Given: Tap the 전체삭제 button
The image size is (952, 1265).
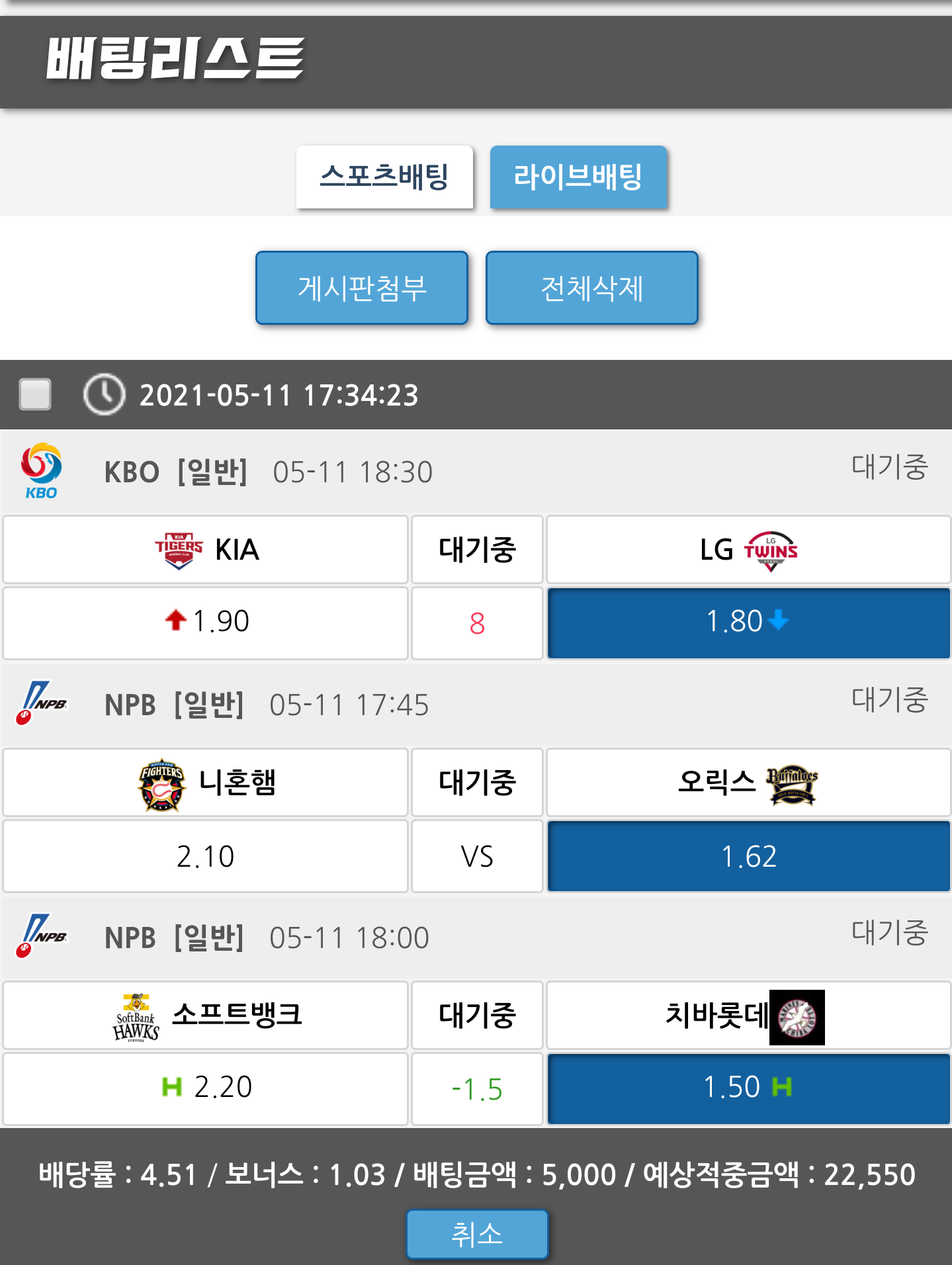Looking at the screenshot, I should tap(591, 288).
